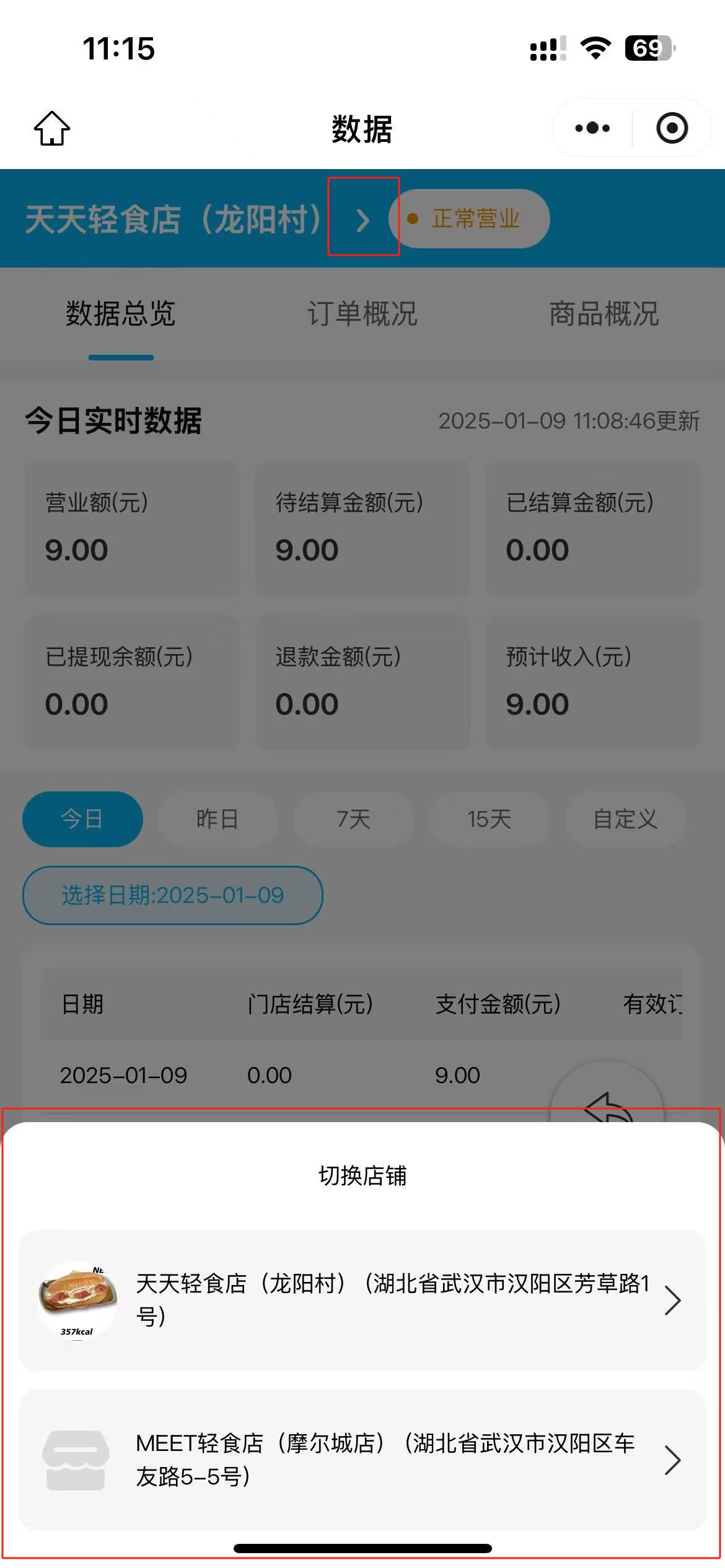The width and height of the screenshot is (725, 1568).
Task: Choose the 自定义 date range
Action: 625,819
